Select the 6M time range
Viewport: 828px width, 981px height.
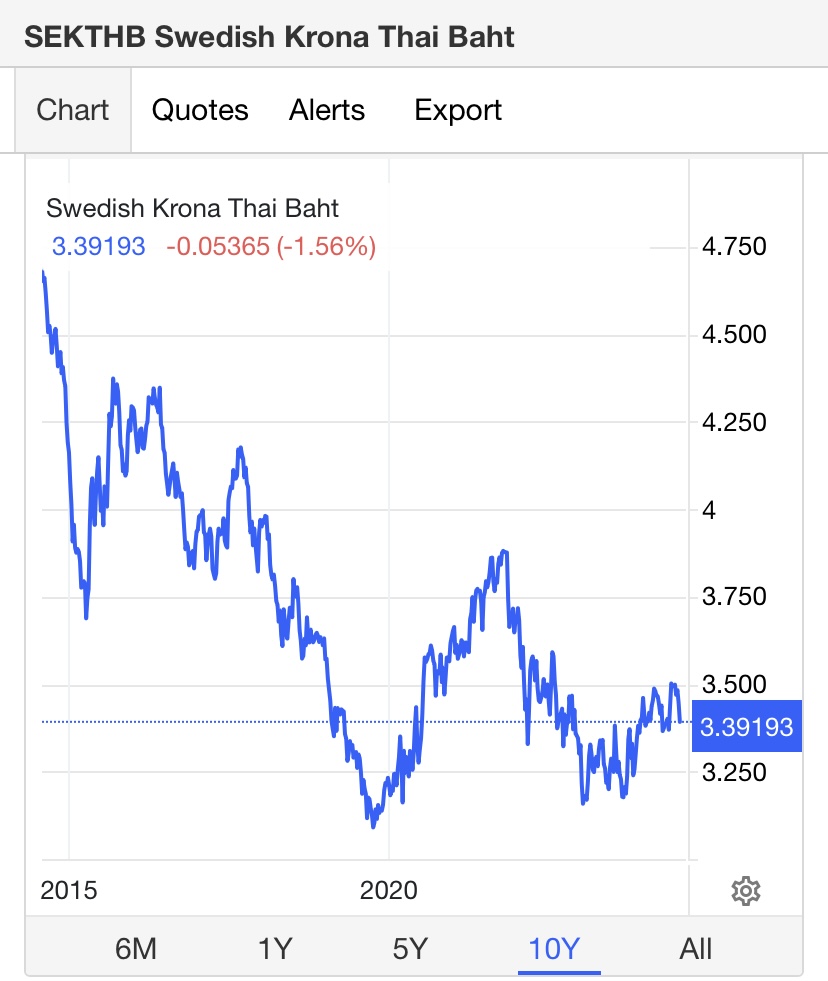pyautogui.click(x=136, y=947)
